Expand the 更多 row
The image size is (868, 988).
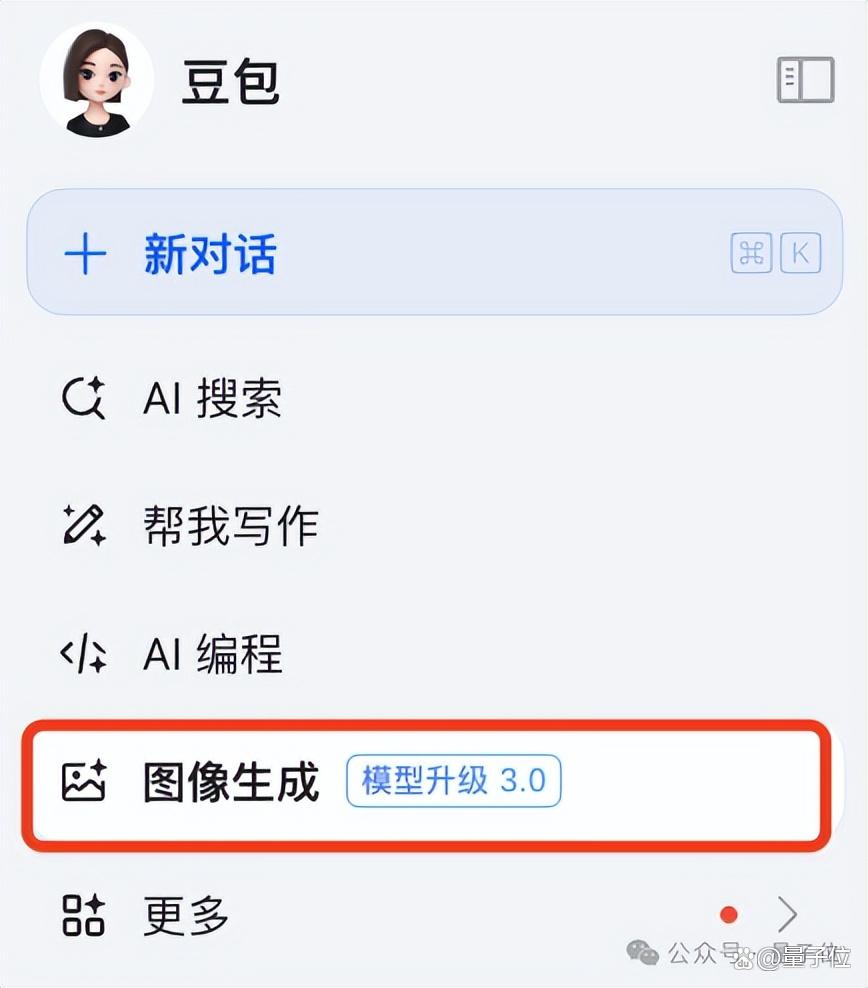435,915
